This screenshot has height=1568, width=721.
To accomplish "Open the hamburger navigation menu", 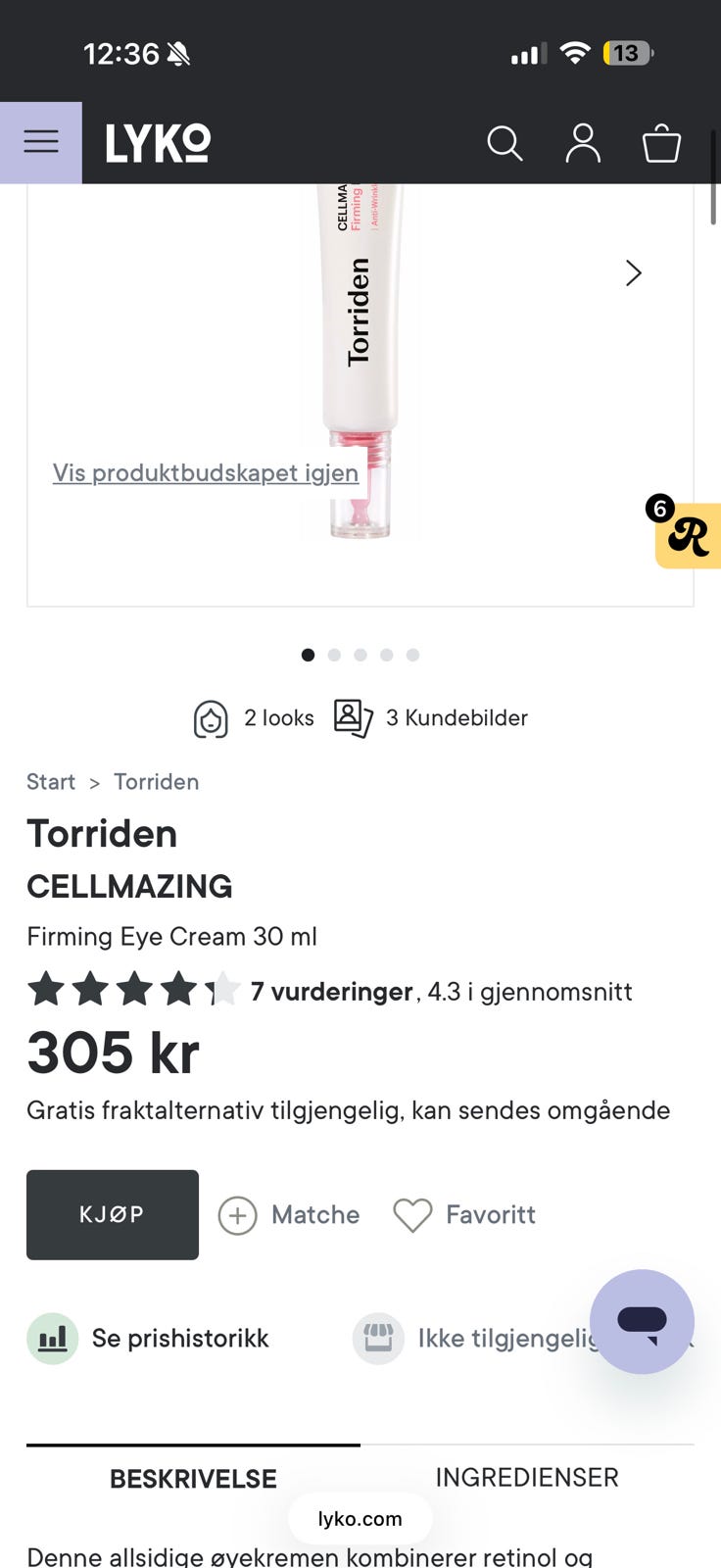I will tap(40, 142).
